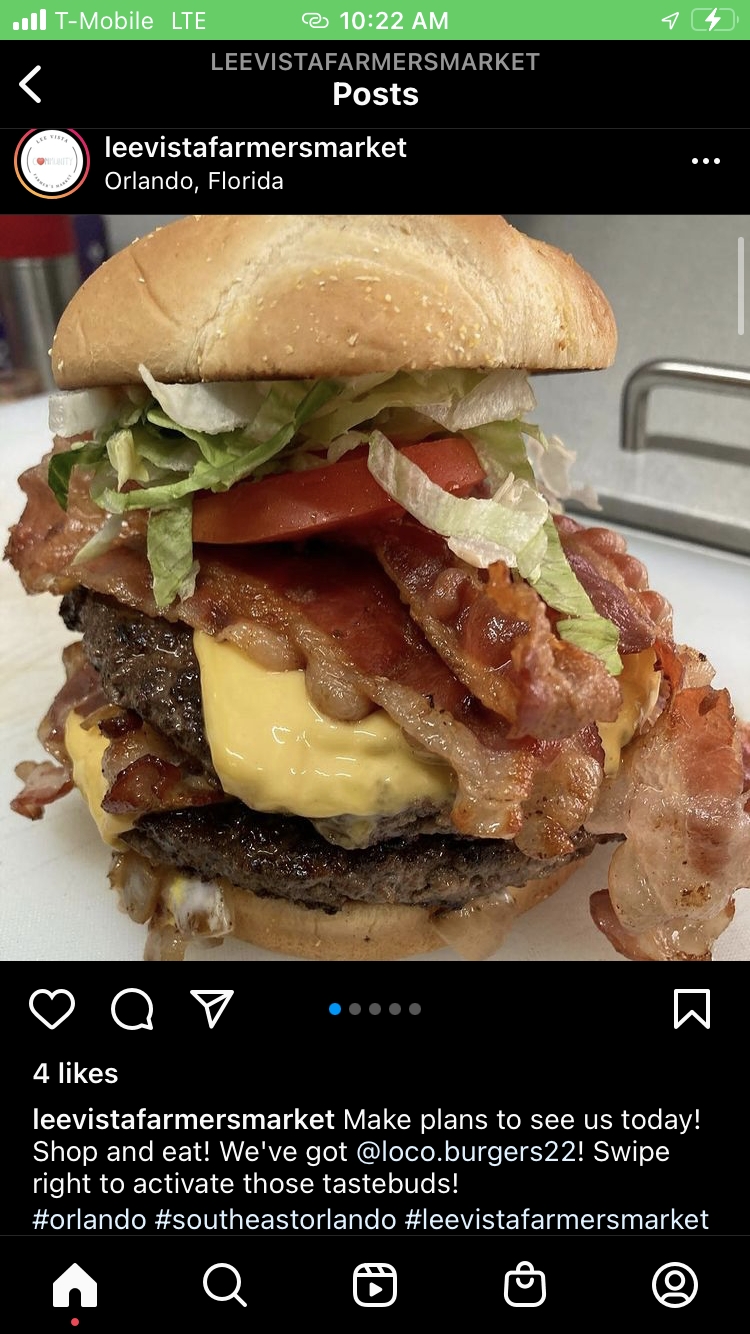The height and width of the screenshot is (1334, 750).
Task: Open comments on the burger post
Action: (x=132, y=1009)
